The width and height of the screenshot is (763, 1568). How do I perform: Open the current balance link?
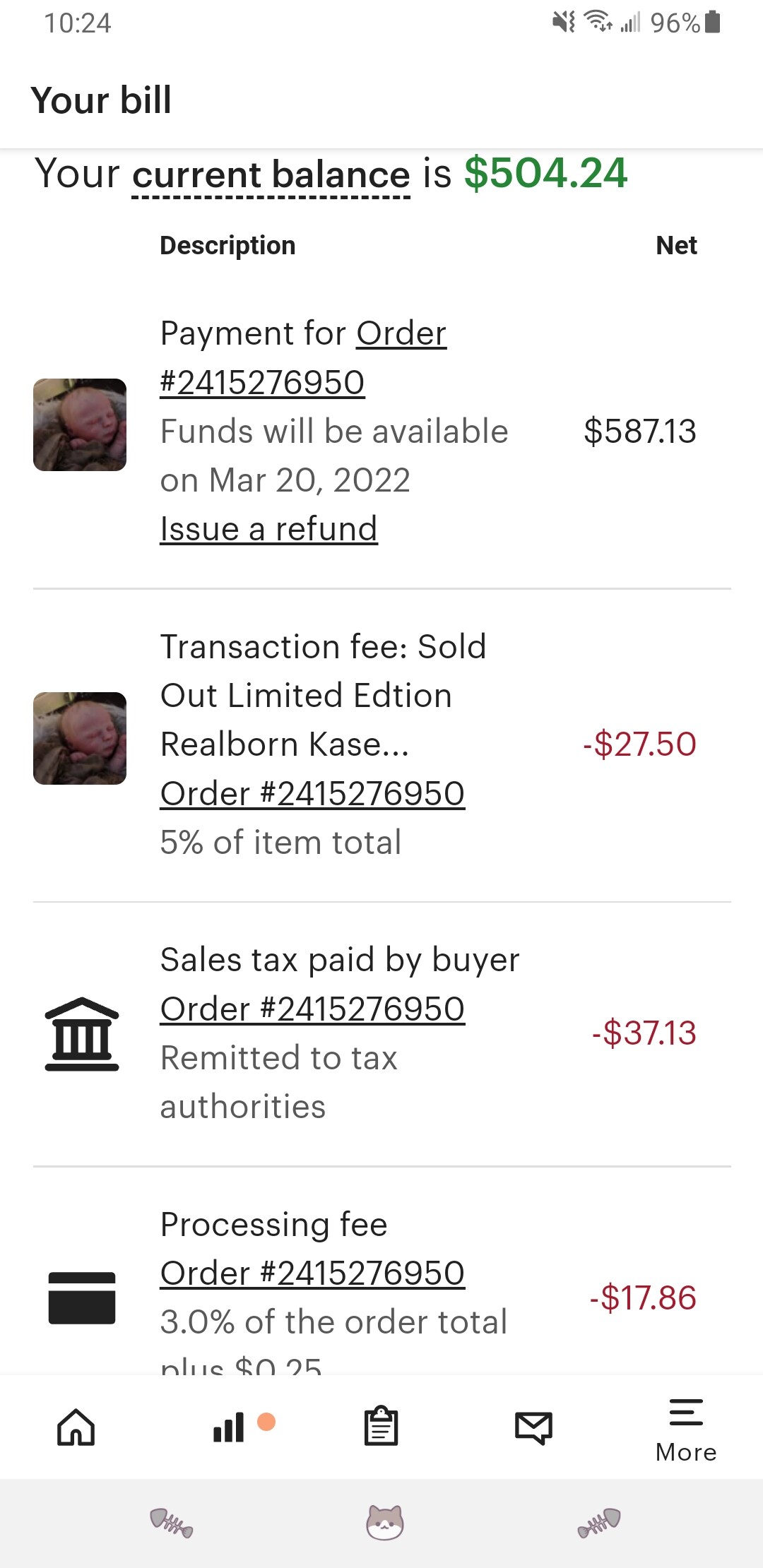coord(271,174)
